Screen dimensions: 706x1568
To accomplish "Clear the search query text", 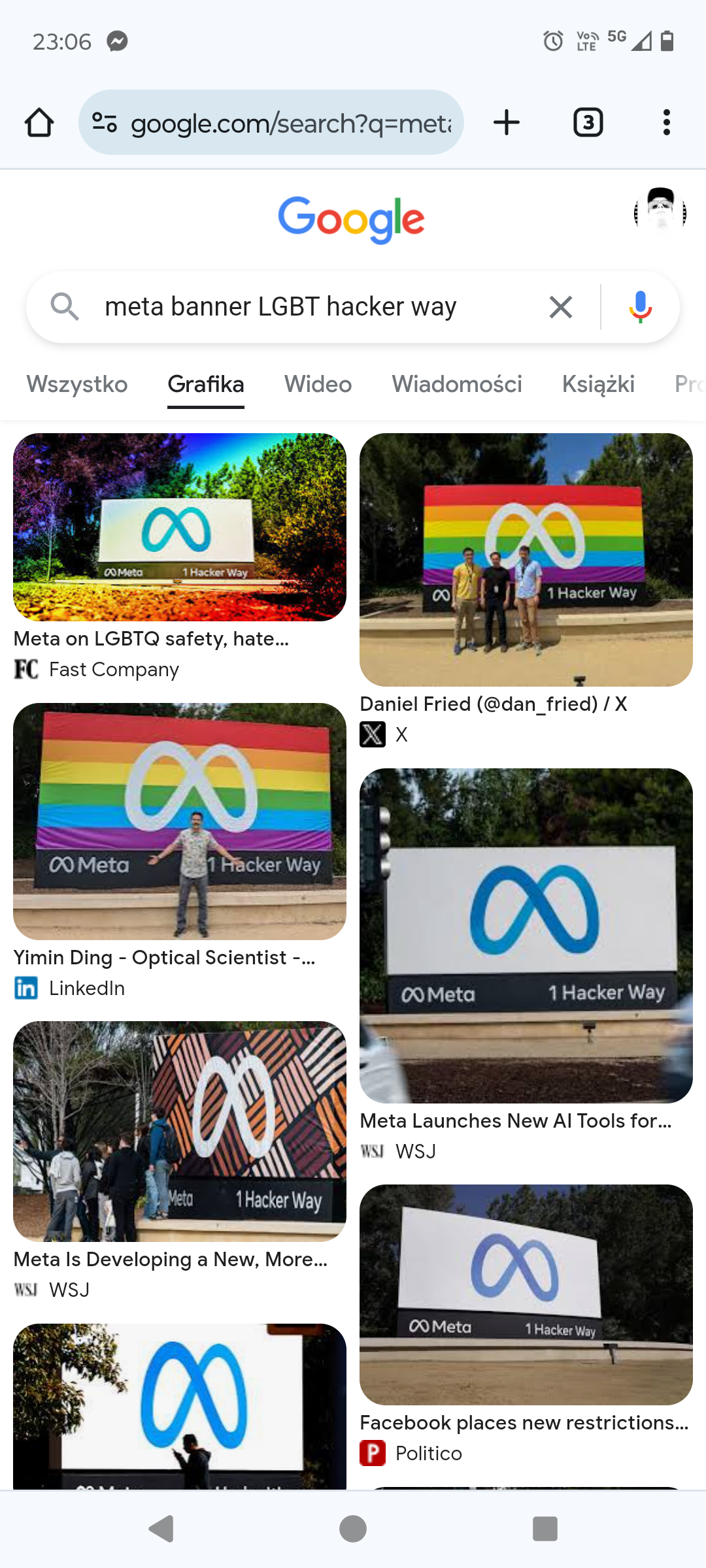I will tap(560, 306).
